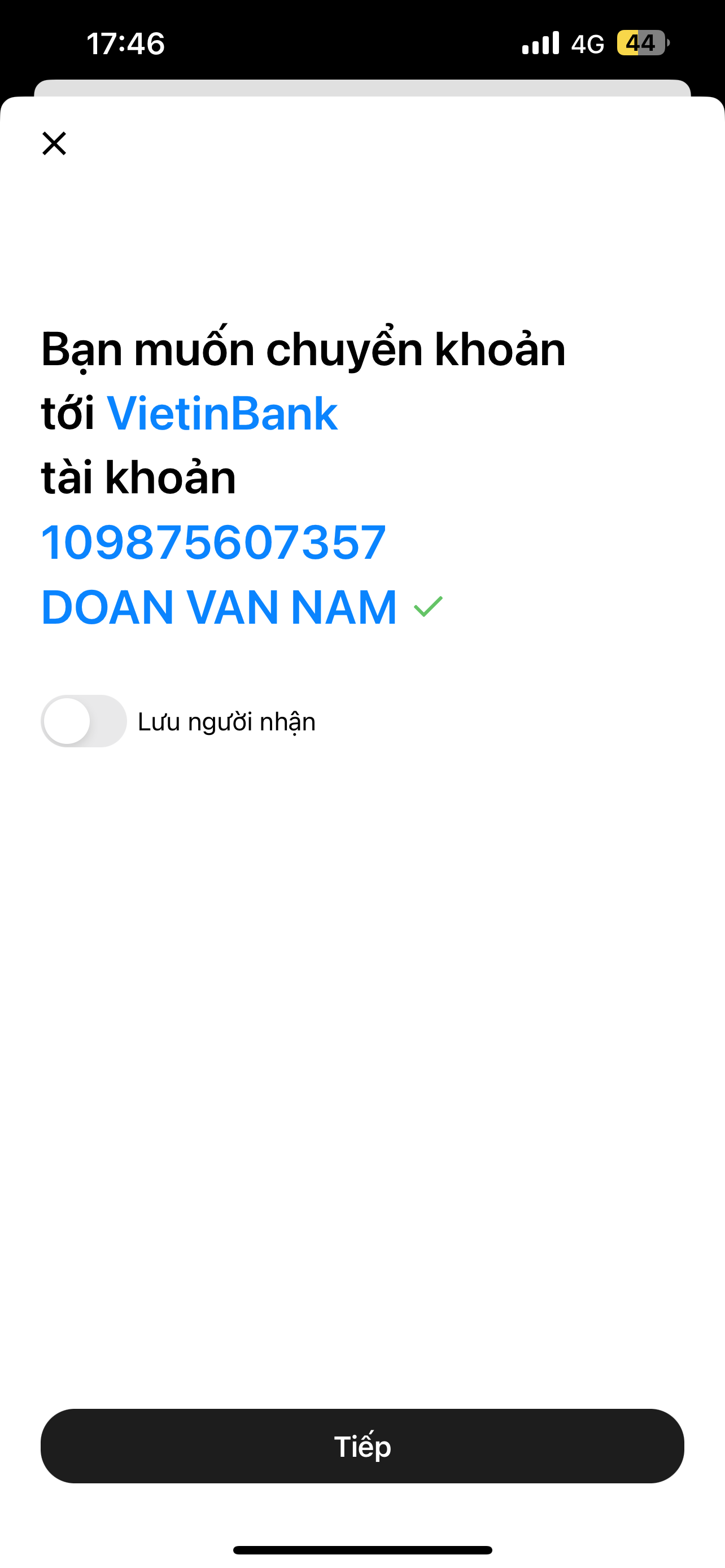
Task: Enable the Lưu người nhận toggle
Action: (x=84, y=721)
